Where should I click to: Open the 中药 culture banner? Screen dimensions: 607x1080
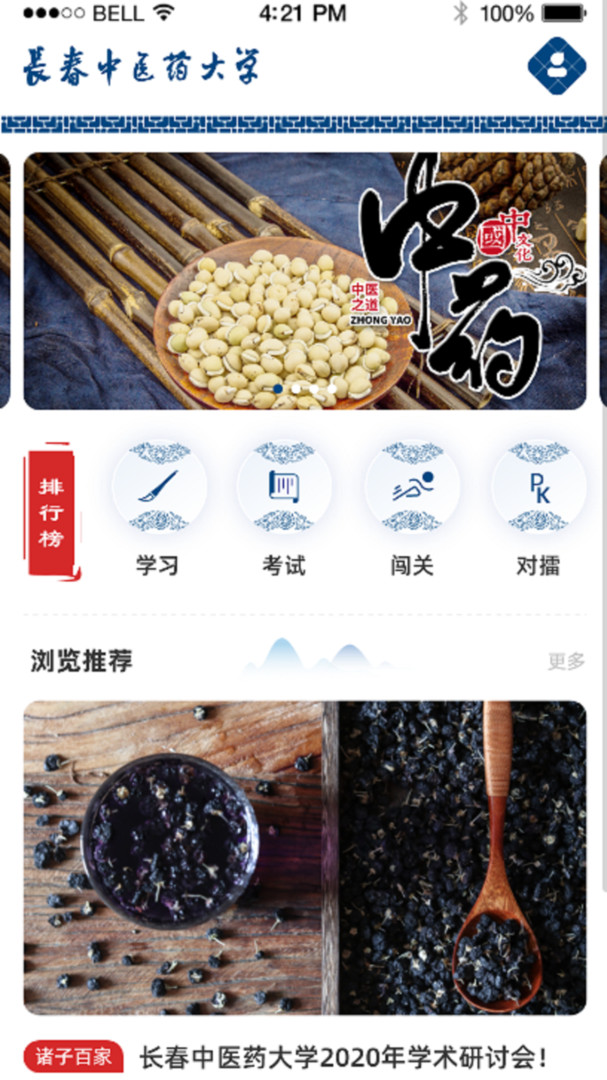[x=305, y=281]
